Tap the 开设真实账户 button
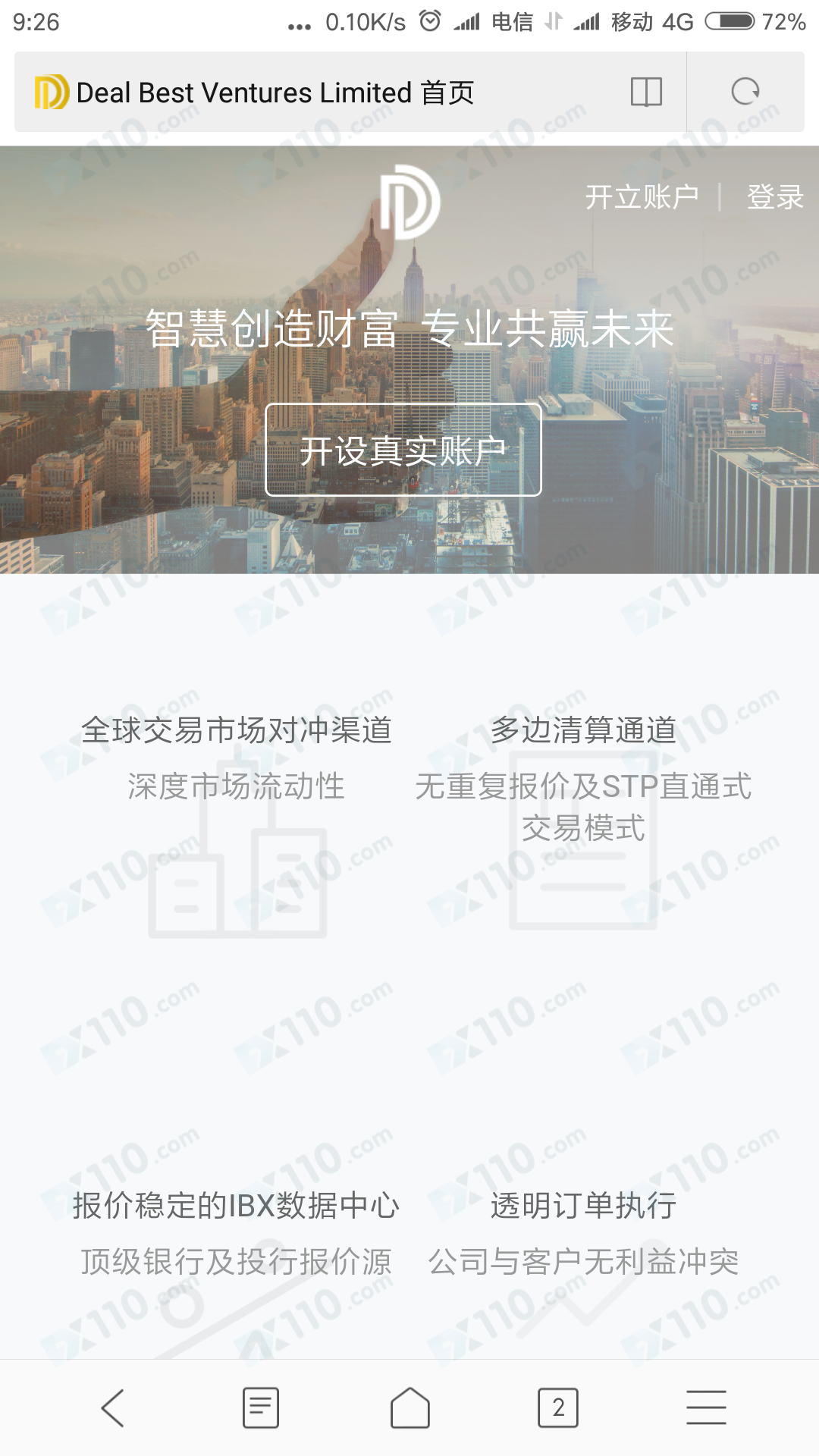The image size is (819, 1456). pos(403,450)
